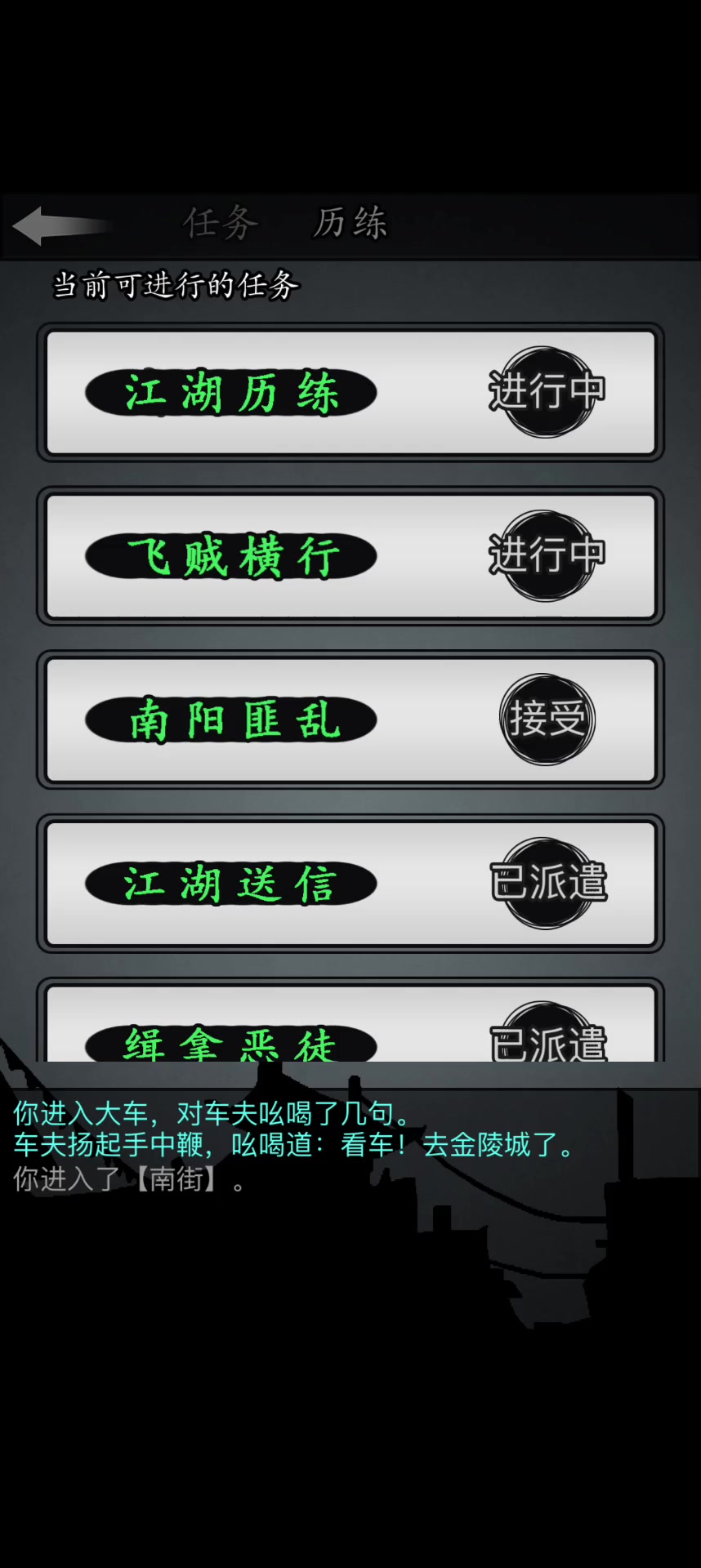Tap 已派遣 button for 江湖送信
The height and width of the screenshot is (1568, 701).
(x=547, y=883)
